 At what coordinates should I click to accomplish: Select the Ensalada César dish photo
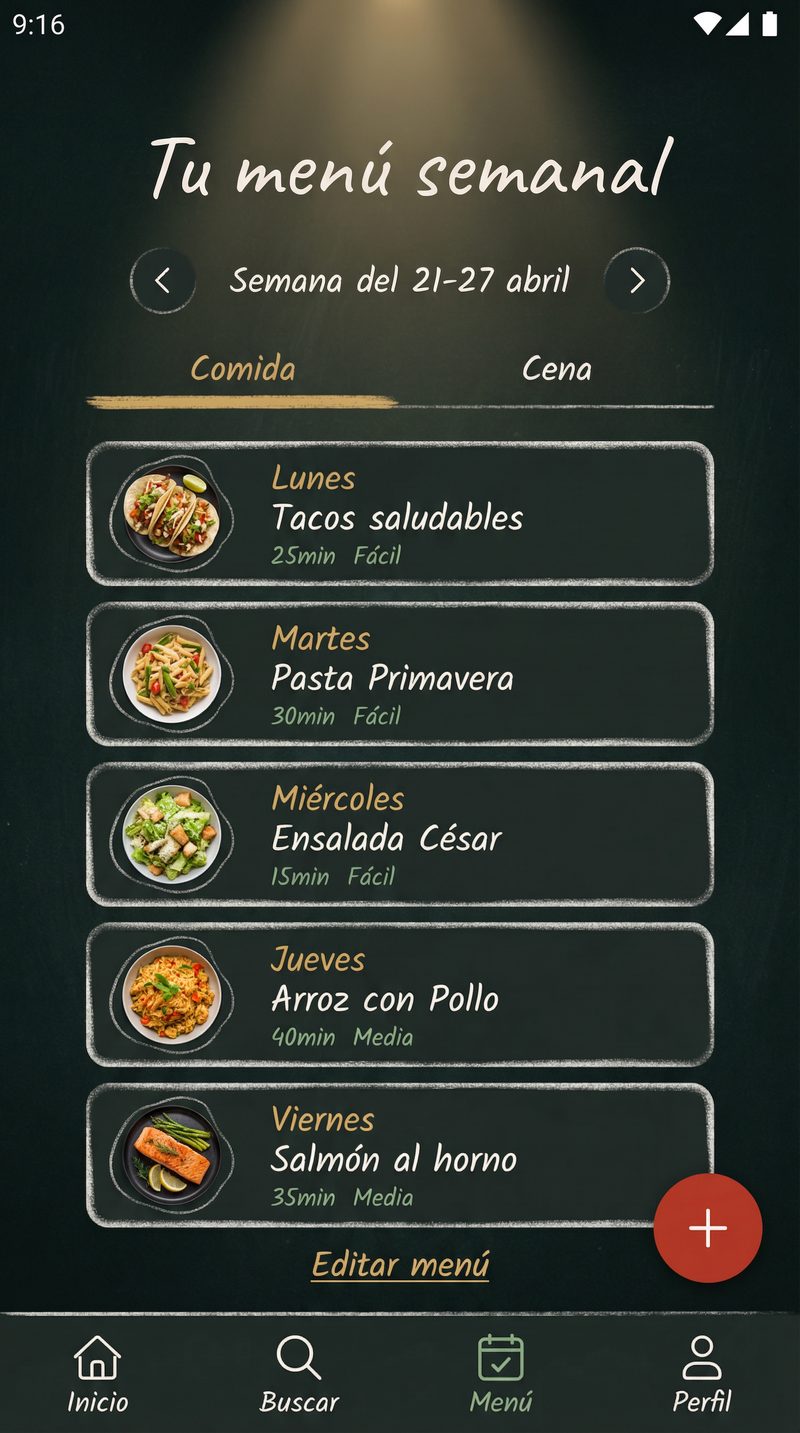(x=171, y=836)
